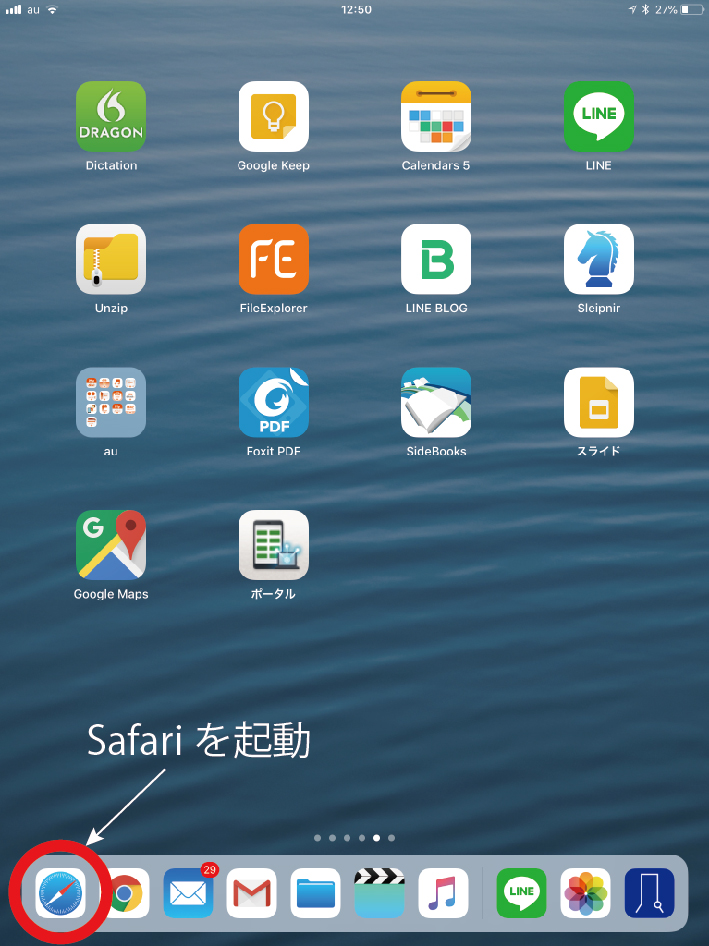709x946 pixels.
Task: Launch the Sleipnir browser
Action: pos(598,259)
